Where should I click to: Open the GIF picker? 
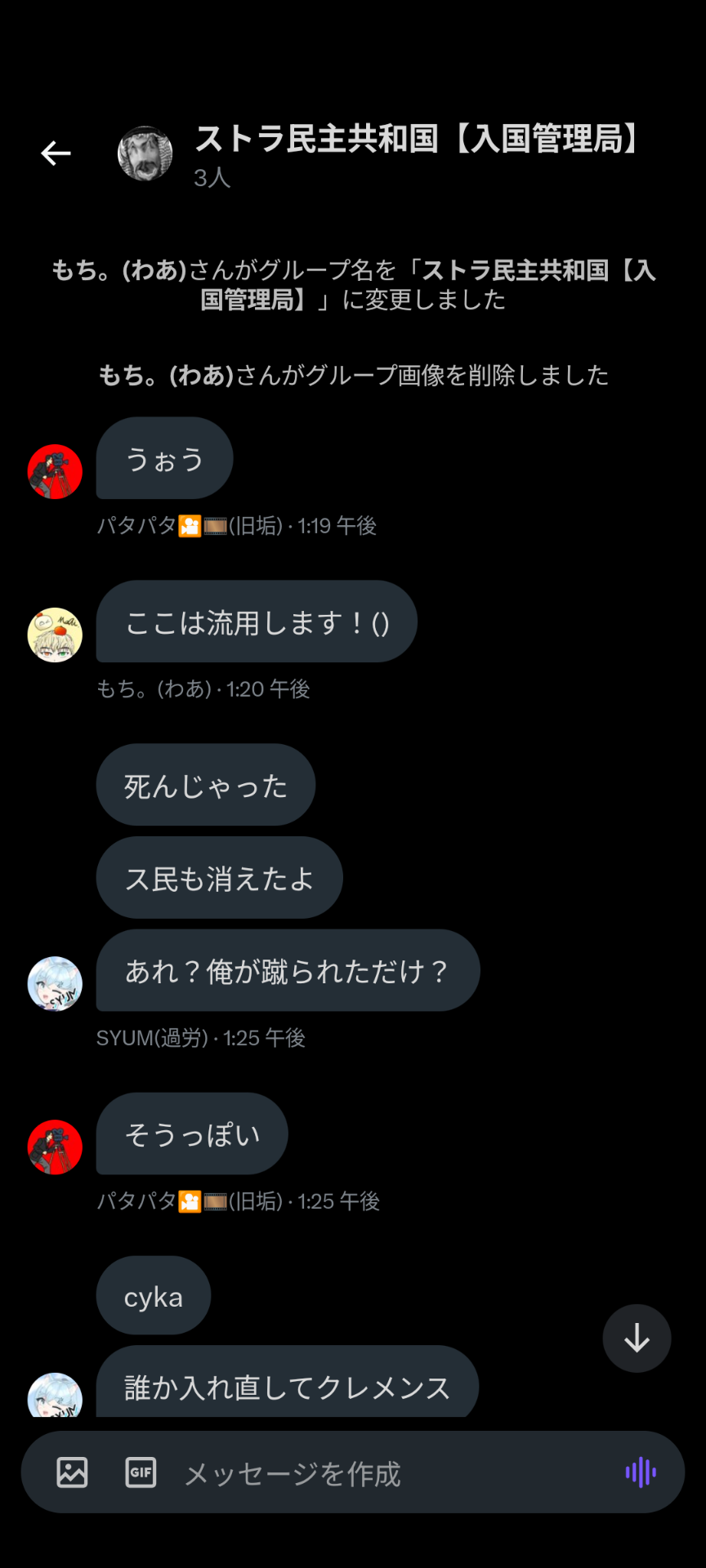(141, 1472)
